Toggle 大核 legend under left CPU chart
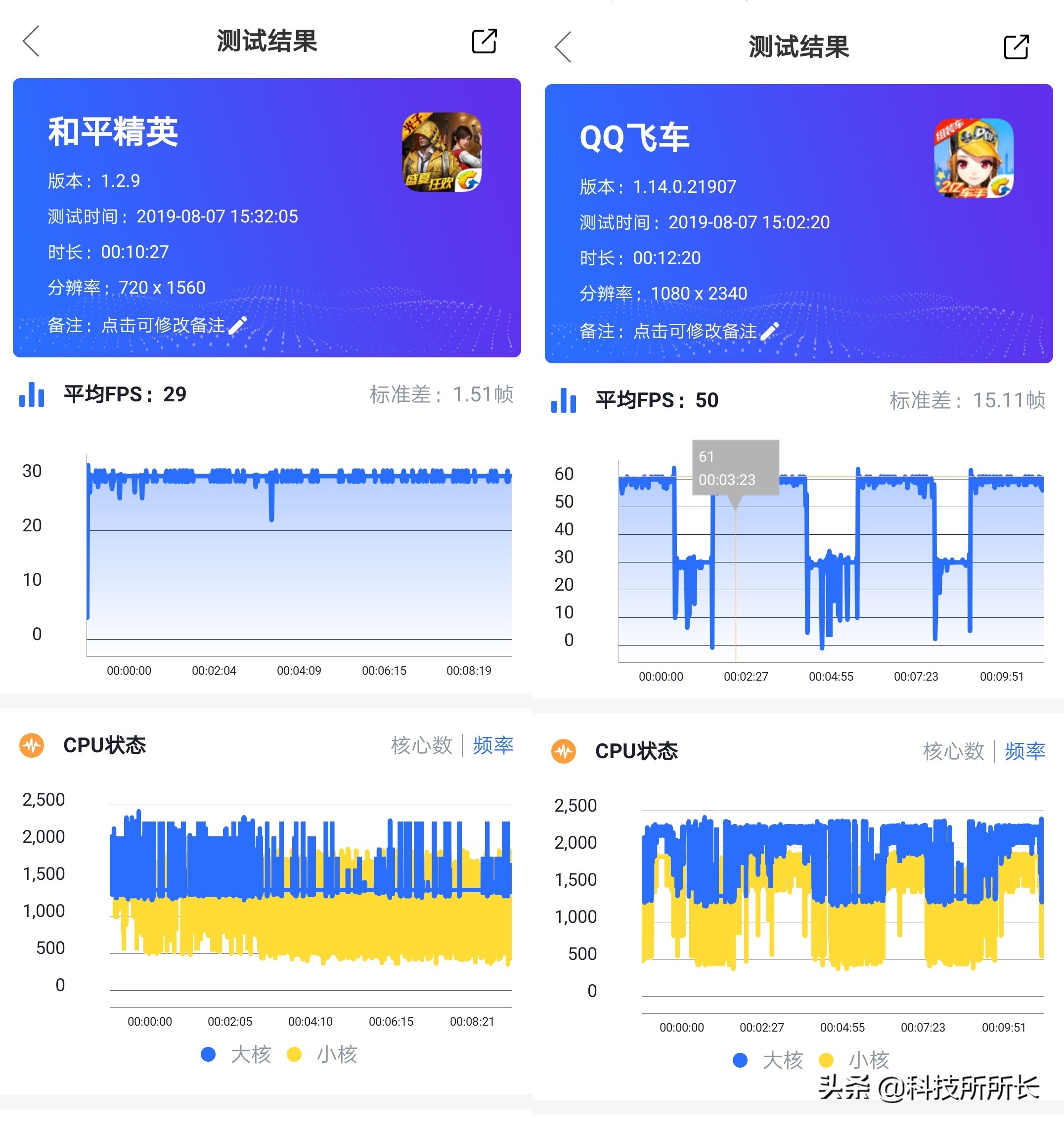 point(238,1055)
